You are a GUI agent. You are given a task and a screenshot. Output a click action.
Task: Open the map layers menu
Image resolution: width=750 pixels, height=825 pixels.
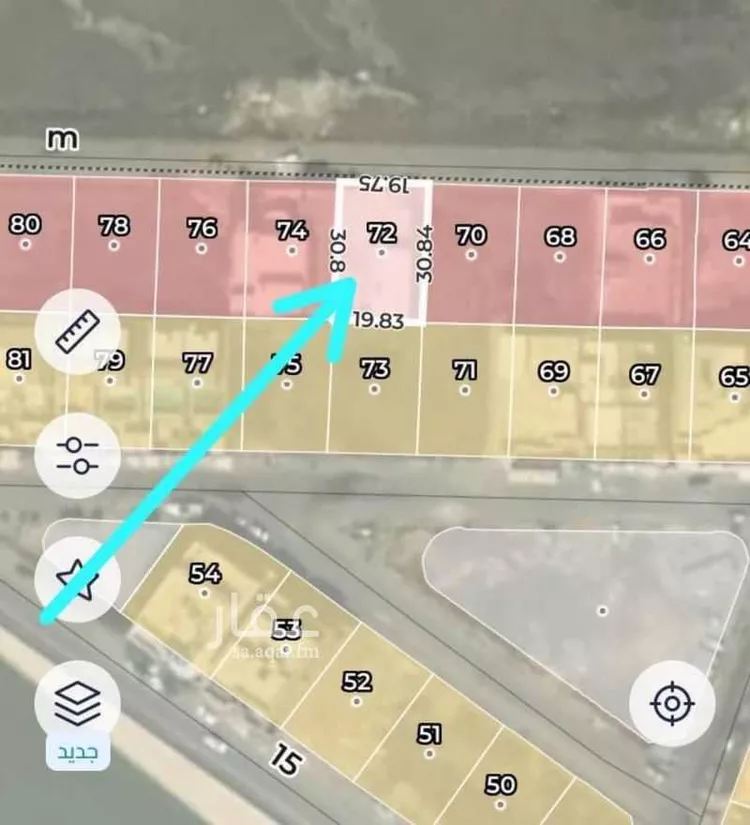point(77,705)
